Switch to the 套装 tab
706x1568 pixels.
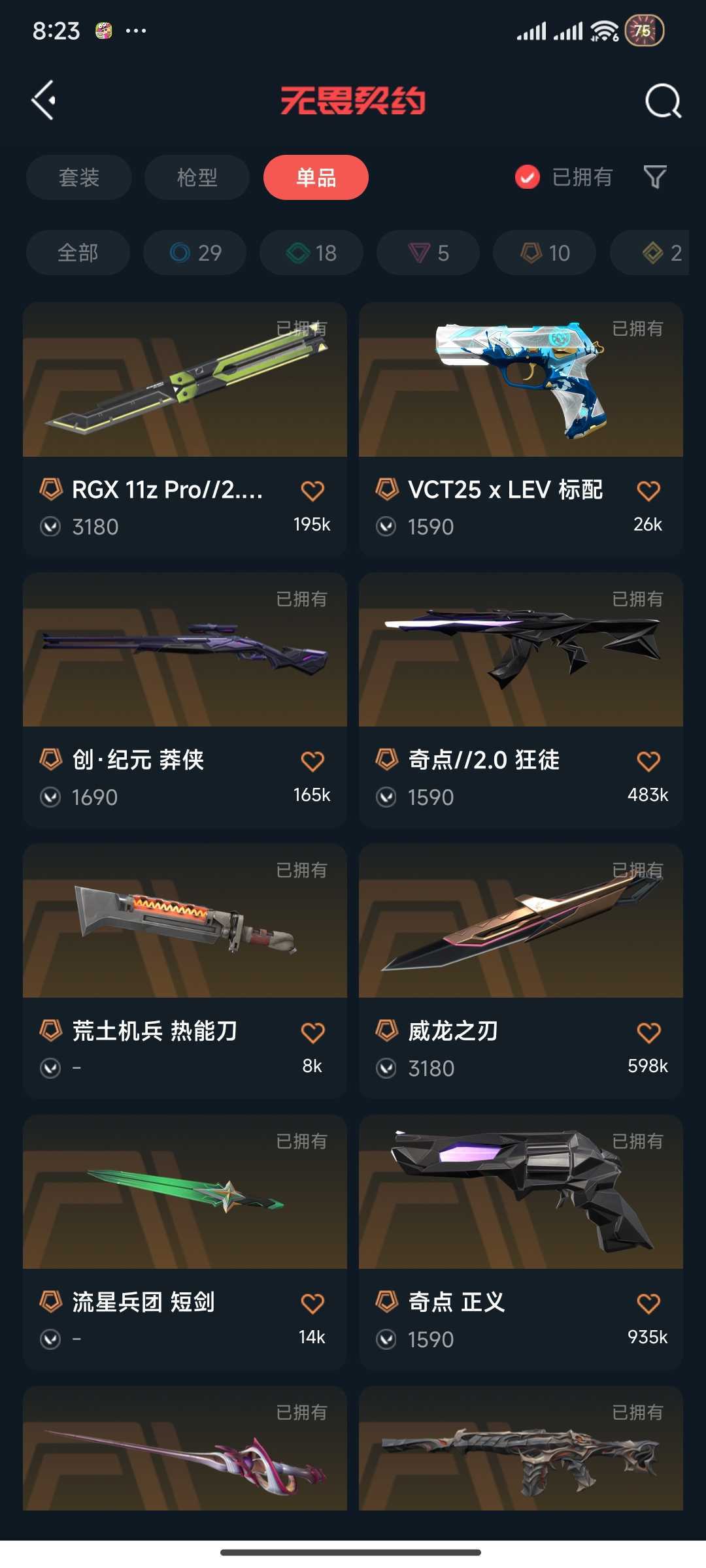point(79,177)
